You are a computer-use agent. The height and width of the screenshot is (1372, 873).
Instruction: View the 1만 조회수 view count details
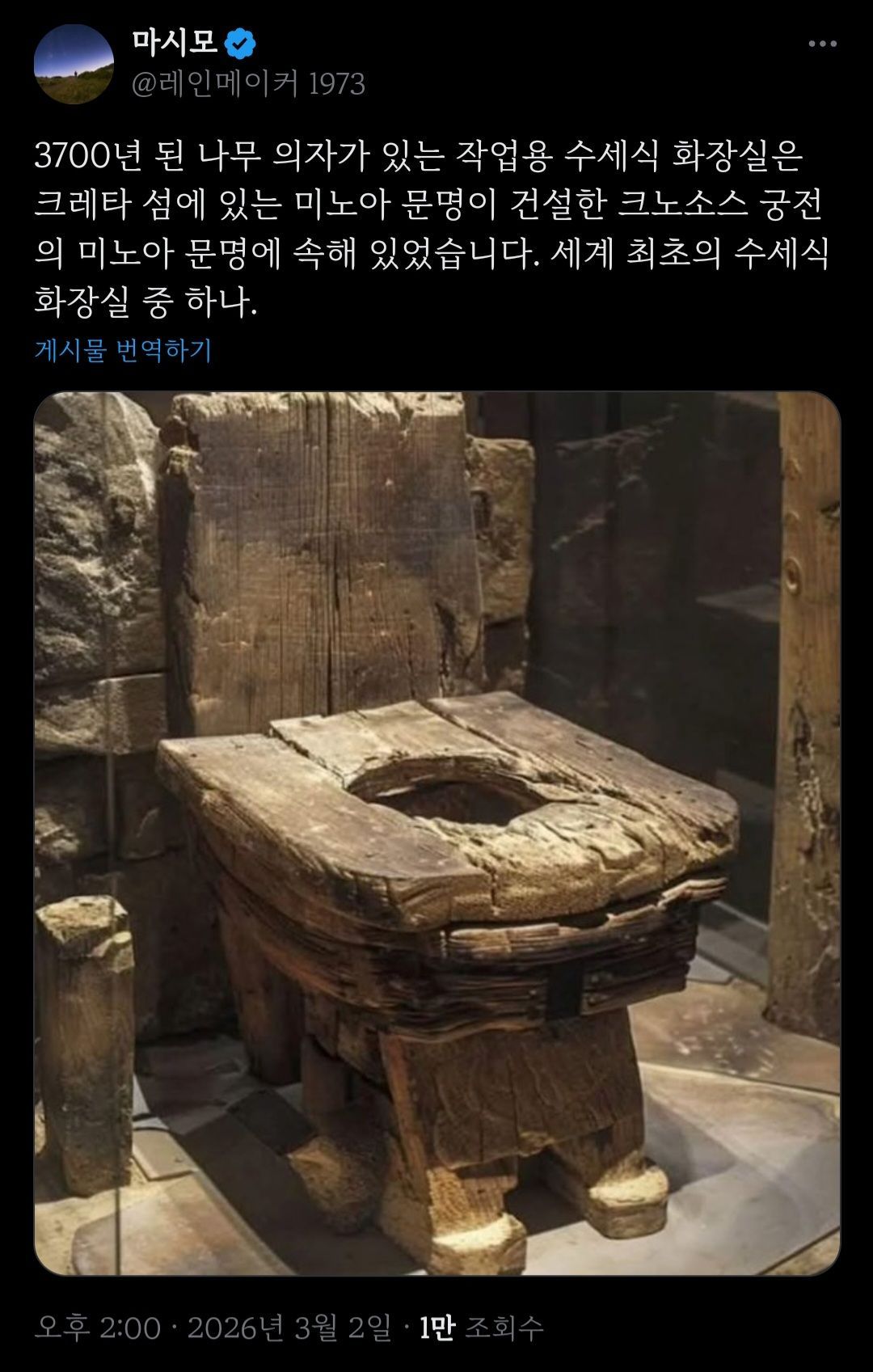pos(482,1328)
